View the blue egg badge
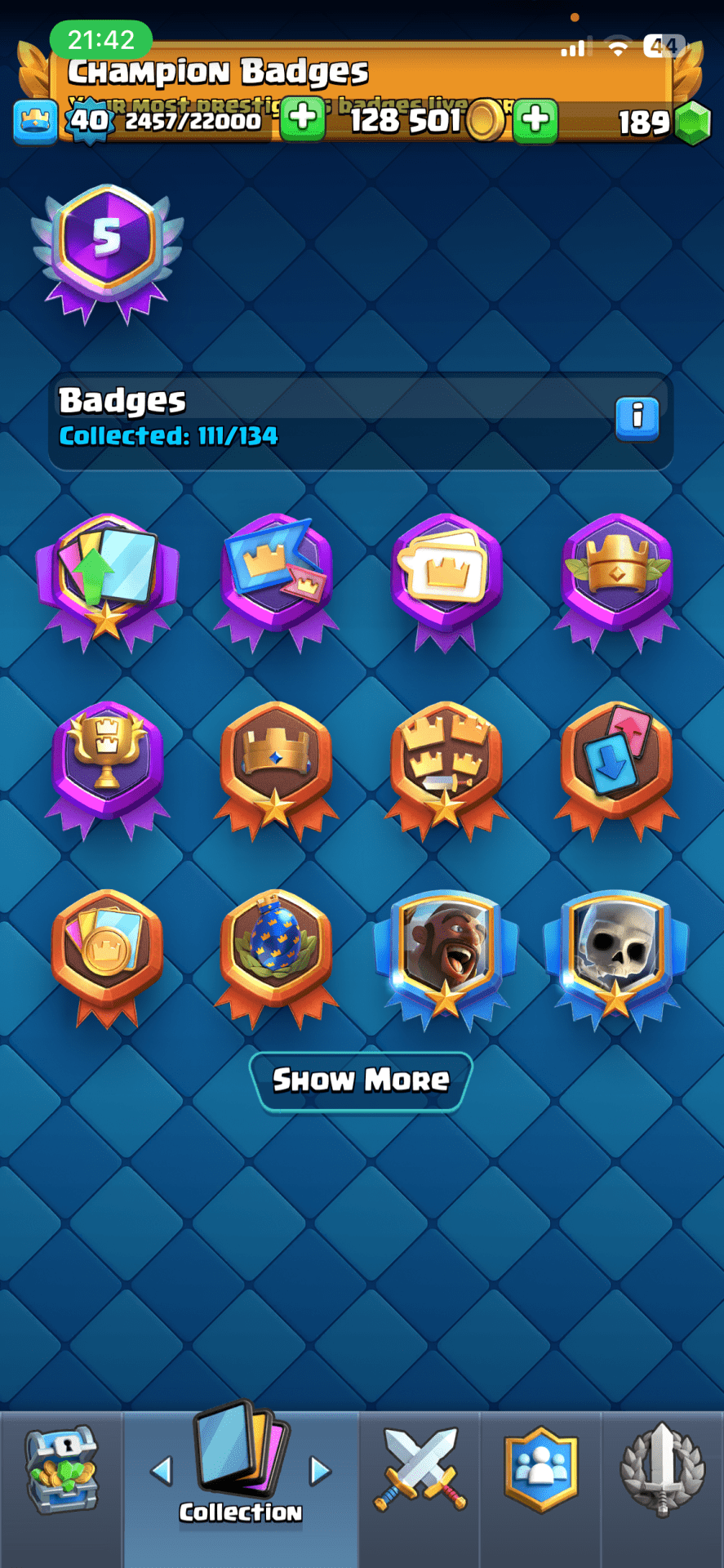The height and width of the screenshot is (1568, 724). coord(276,951)
